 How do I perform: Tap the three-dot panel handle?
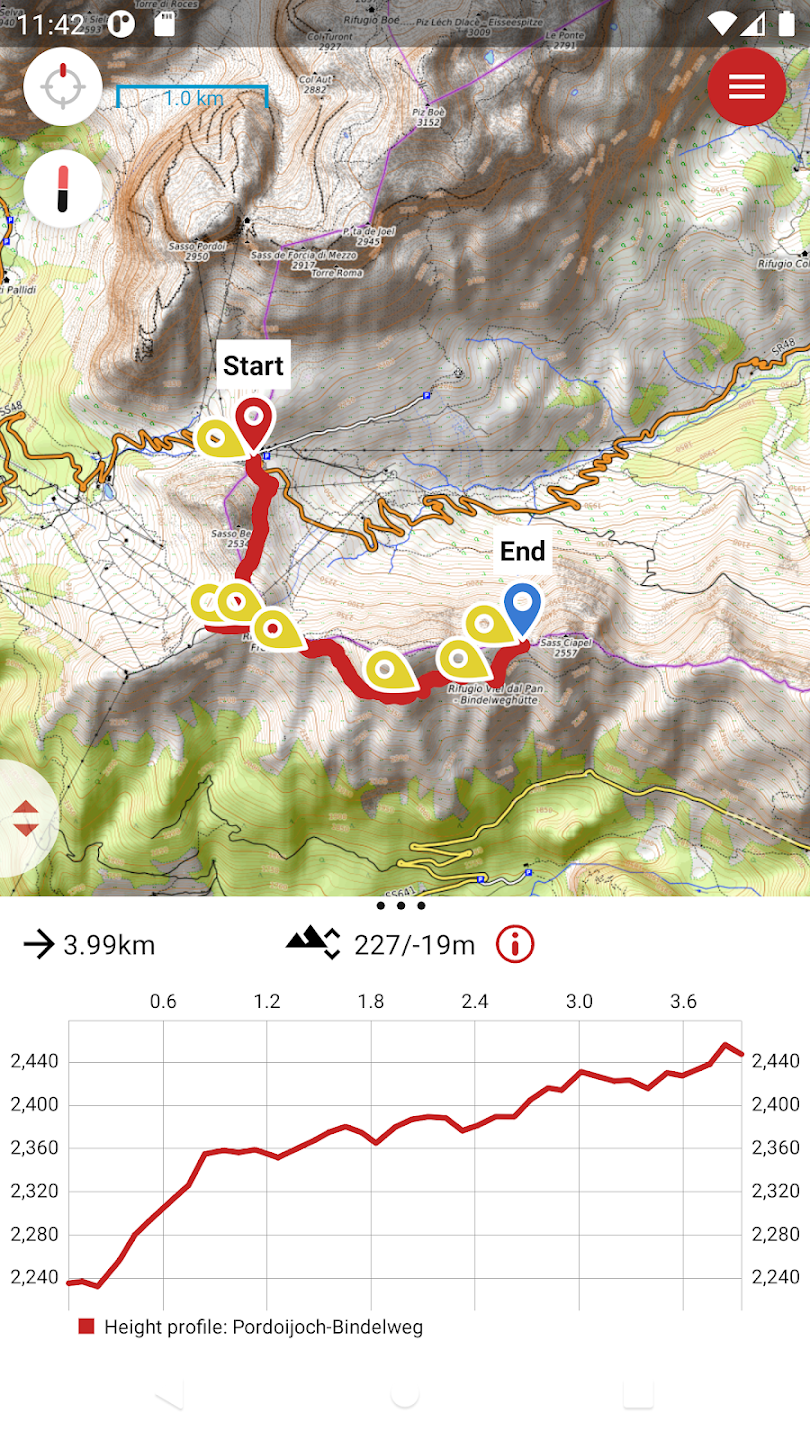coord(401,906)
